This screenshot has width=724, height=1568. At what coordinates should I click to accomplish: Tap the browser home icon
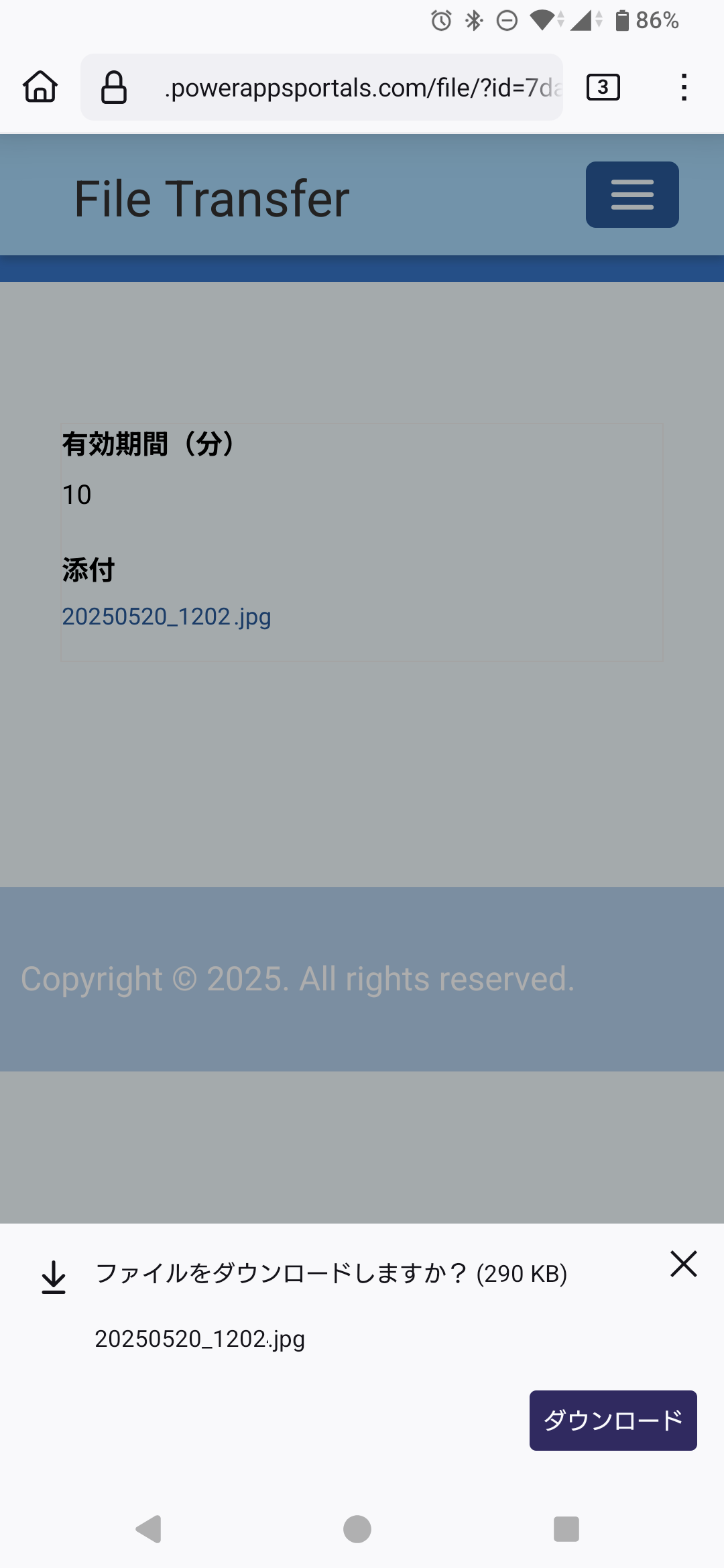[40, 87]
